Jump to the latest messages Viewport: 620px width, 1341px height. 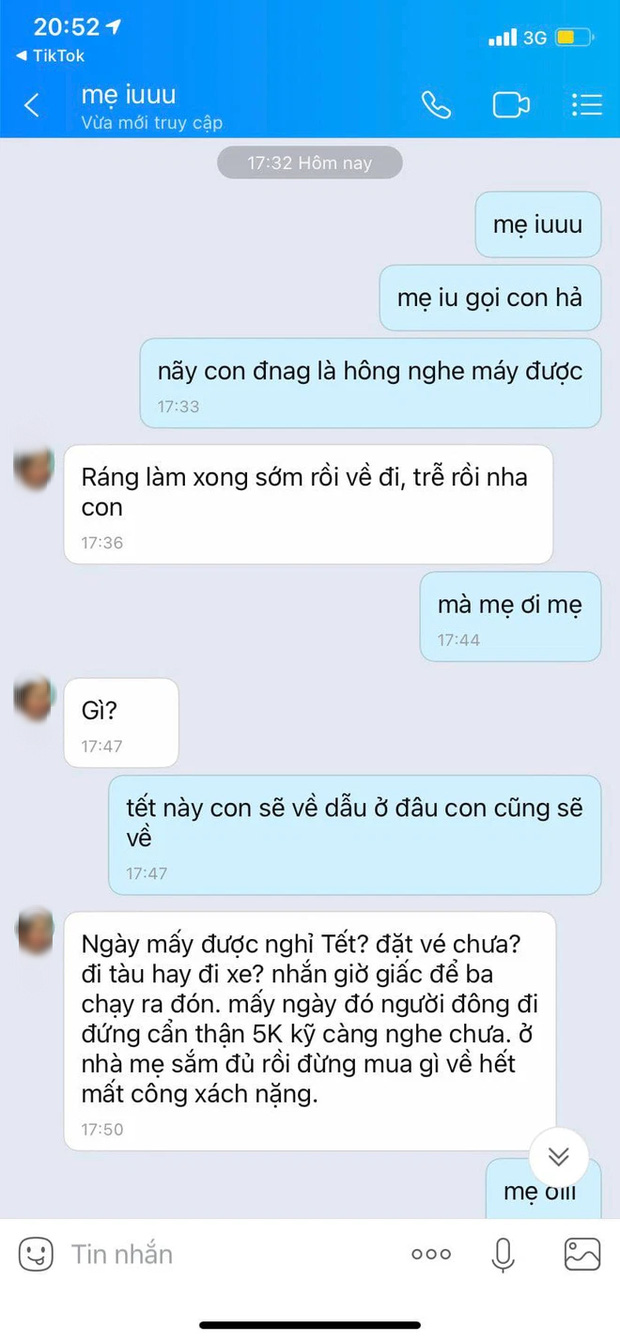[558, 1156]
